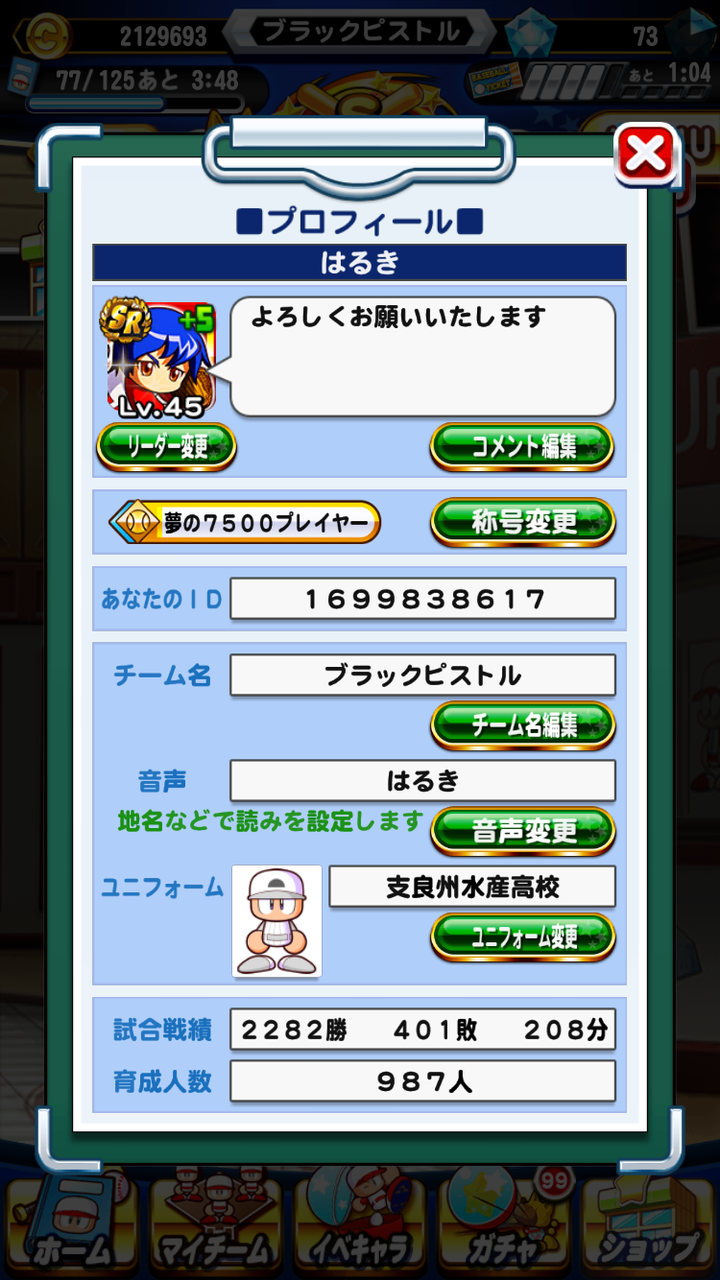
Task: Switch to the イベキャラ tab
Action: pos(360,1222)
